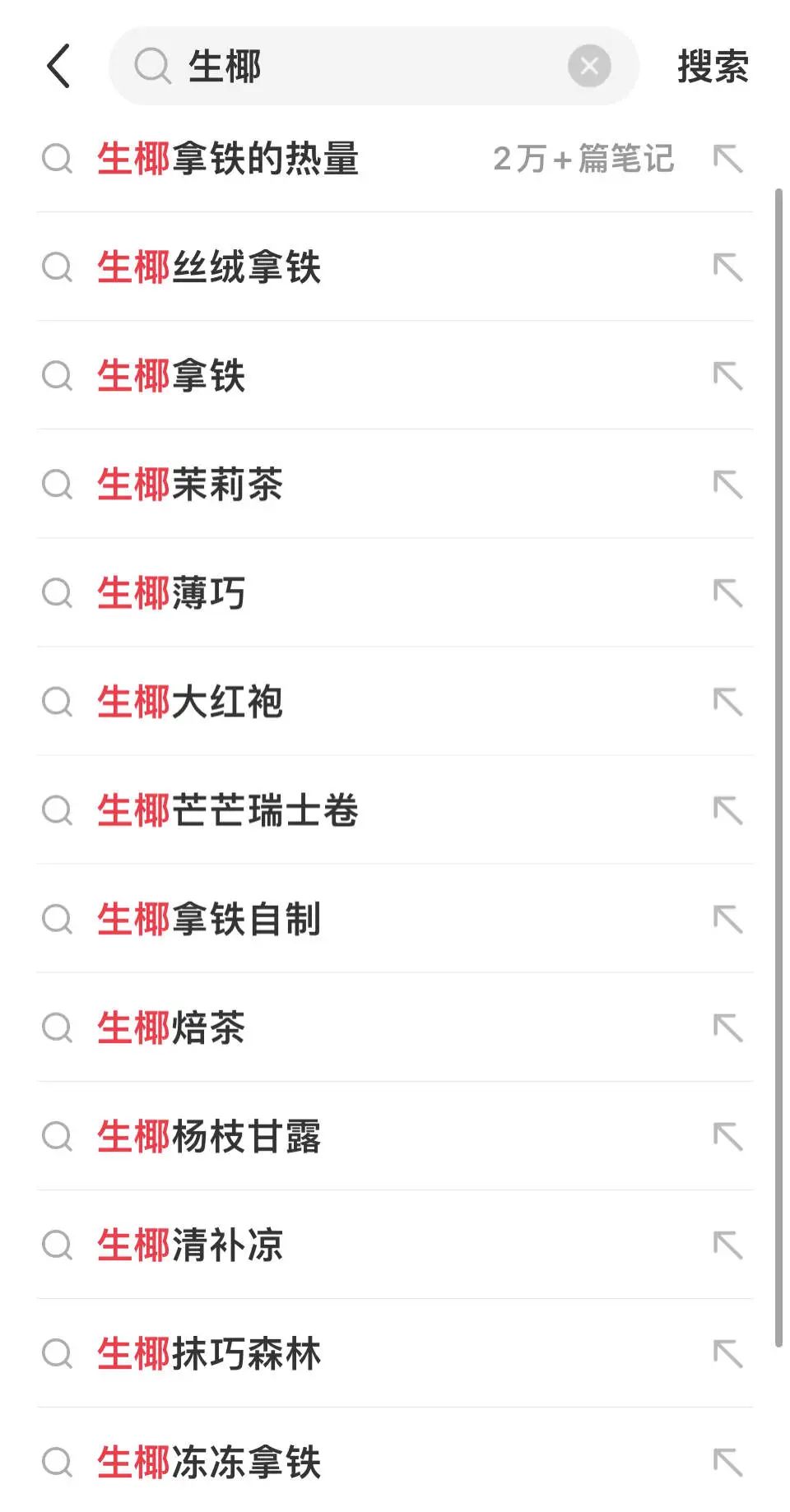This screenshot has height=1512, width=790.
Task: Insert 生椰丝绒拿铁 using its arrow icon
Action: point(728,267)
